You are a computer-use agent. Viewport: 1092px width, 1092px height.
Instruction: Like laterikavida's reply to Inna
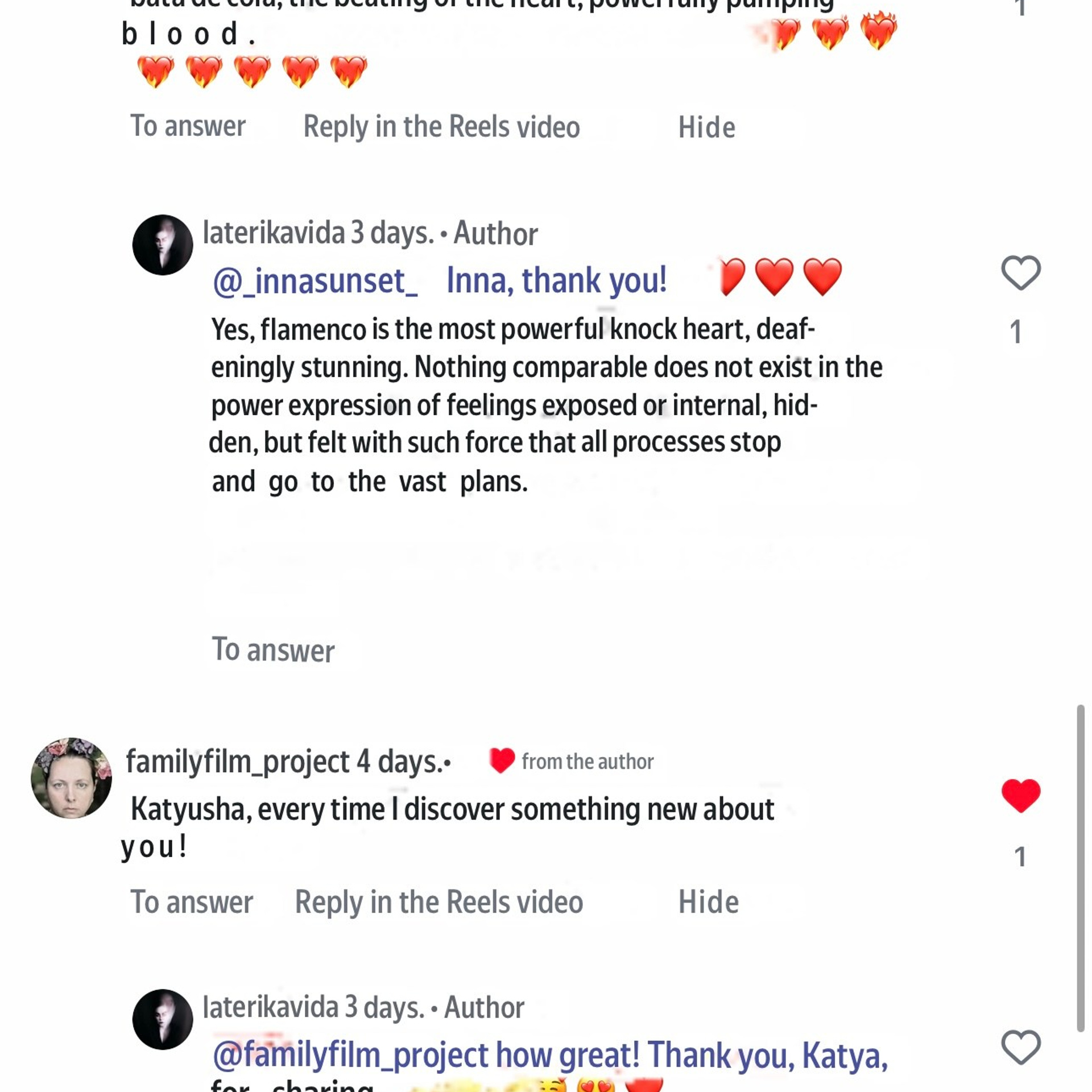click(1020, 273)
